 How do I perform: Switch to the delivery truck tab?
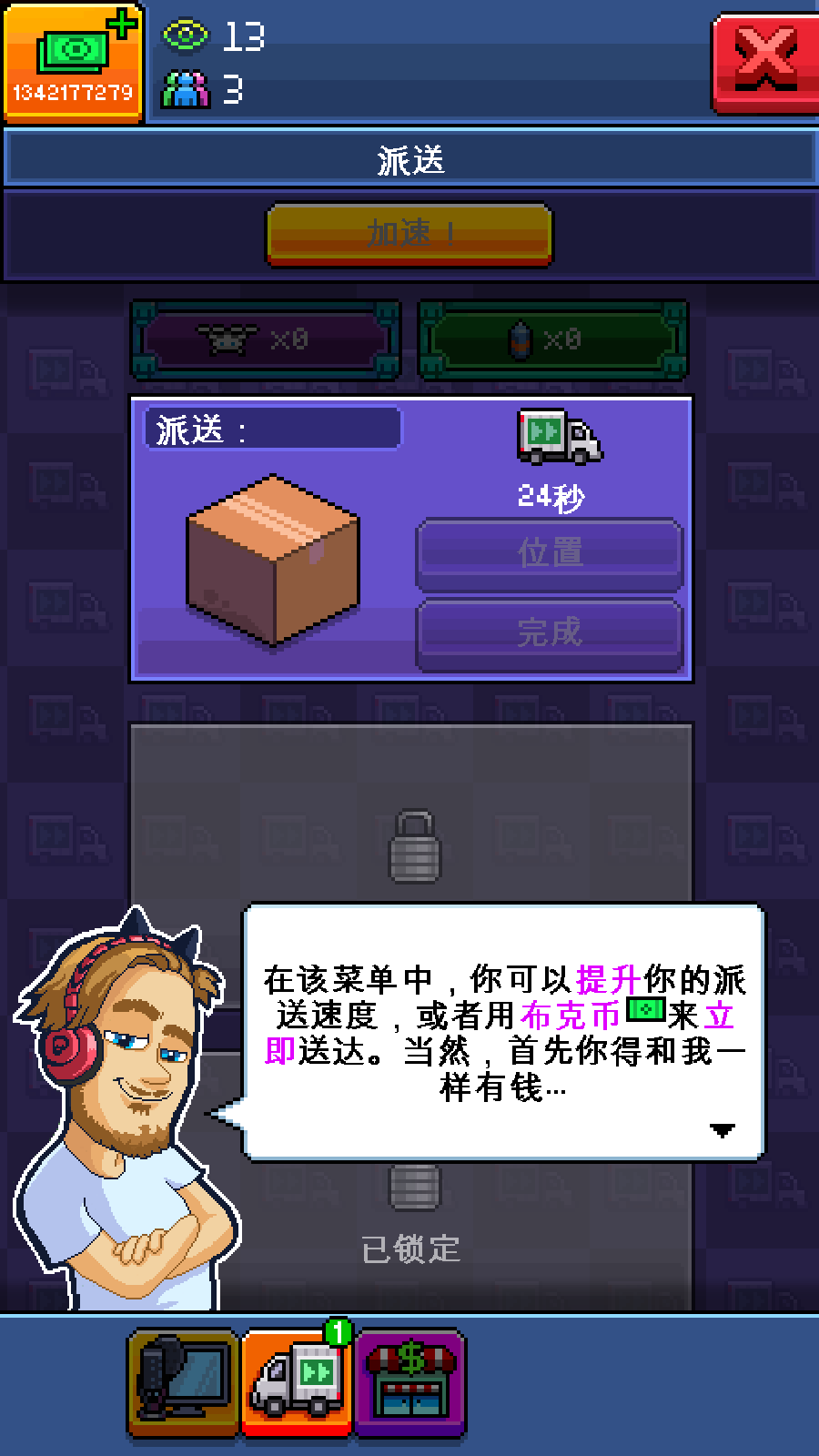tap(298, 1381)
